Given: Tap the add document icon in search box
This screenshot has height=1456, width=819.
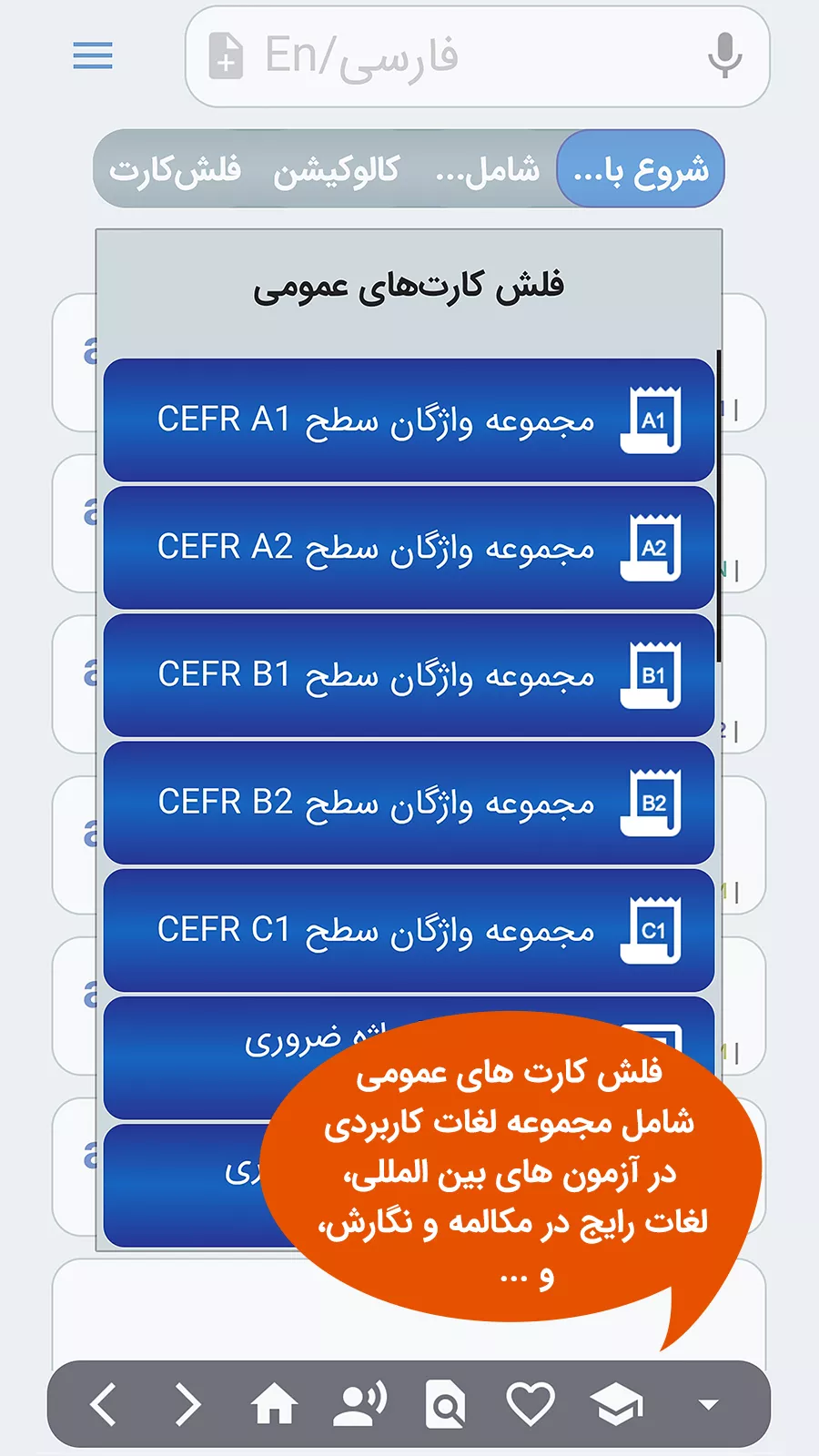Looking at the screenshot, I should [226, 56].
